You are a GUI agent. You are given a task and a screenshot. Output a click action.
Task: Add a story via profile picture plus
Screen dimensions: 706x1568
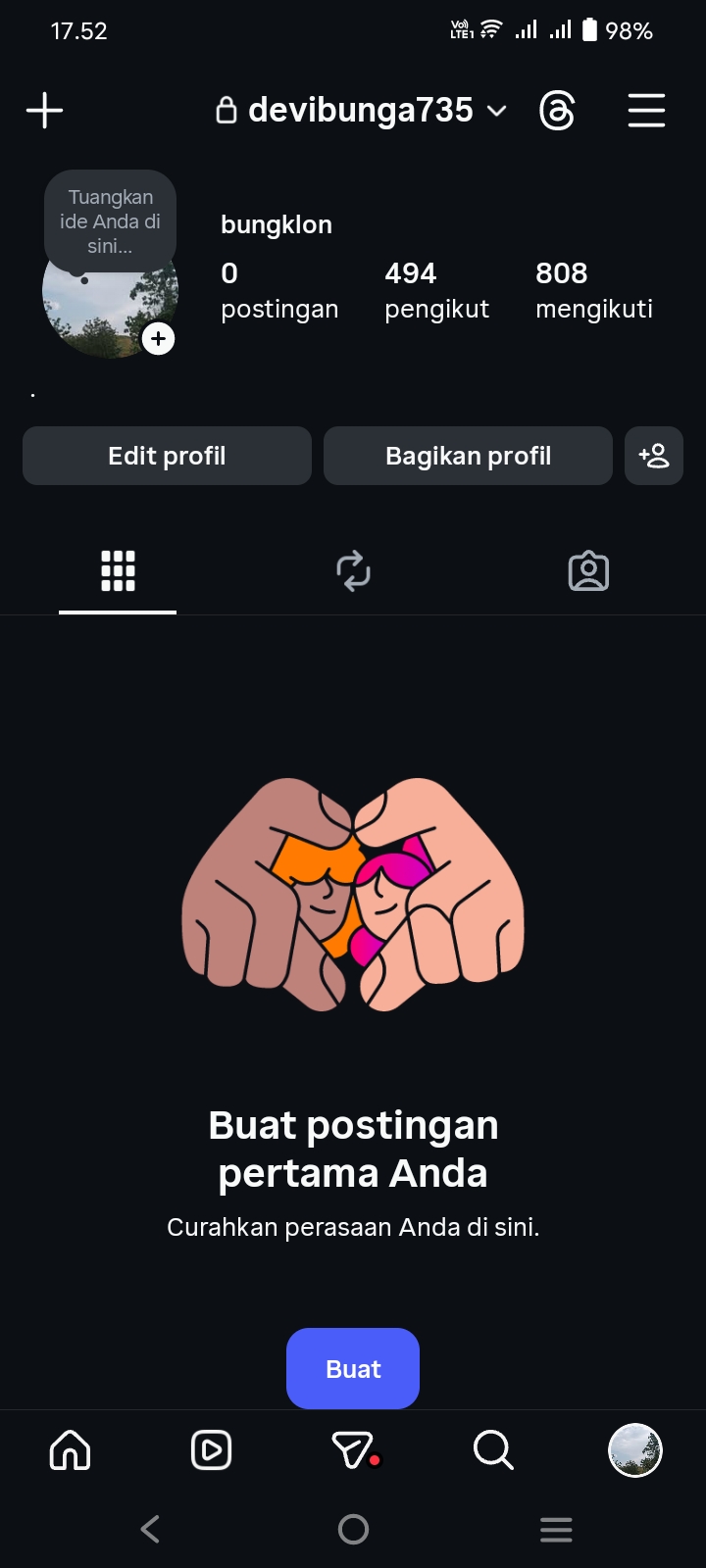158,339
